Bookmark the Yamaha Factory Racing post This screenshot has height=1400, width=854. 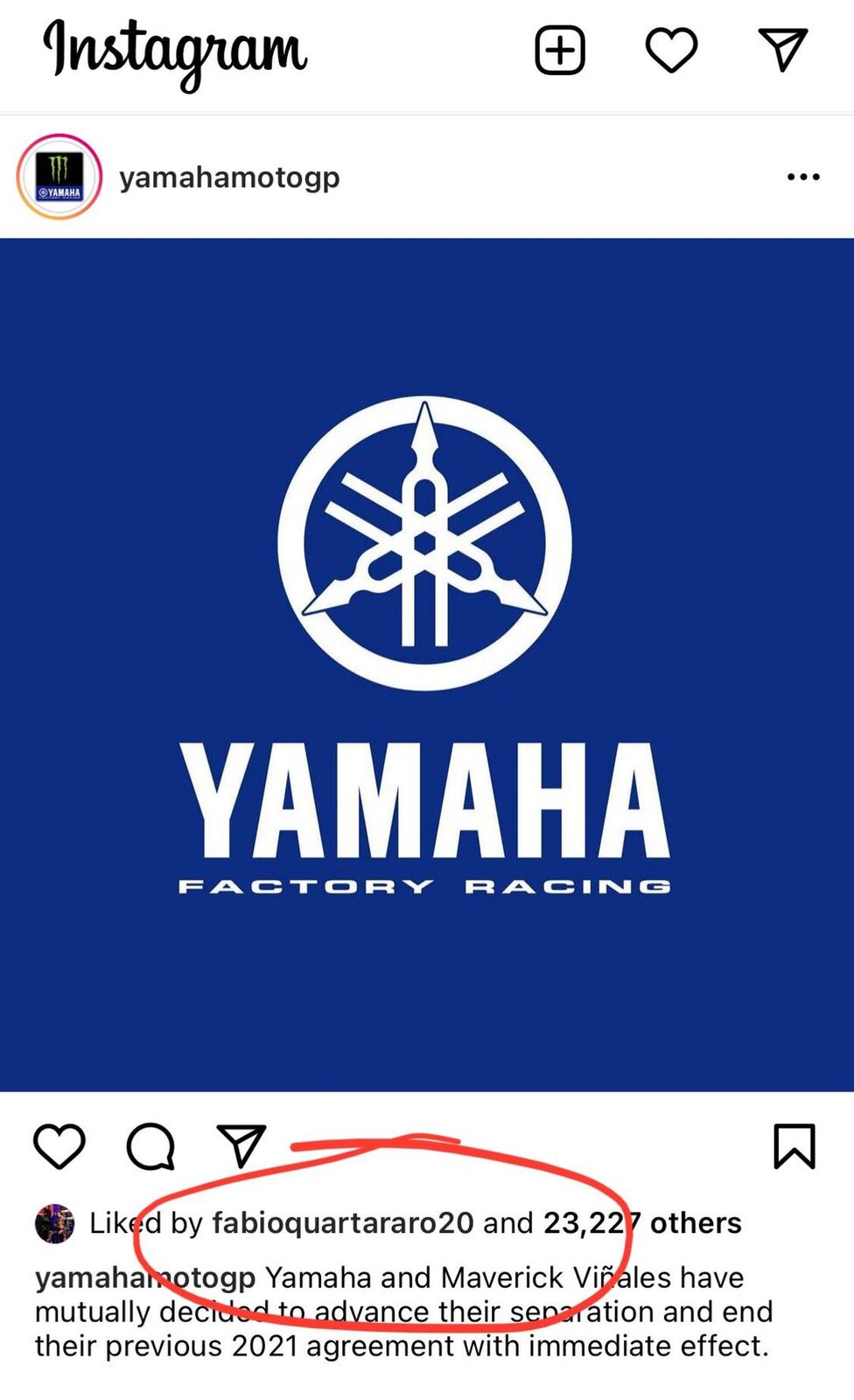(794, 1146)
